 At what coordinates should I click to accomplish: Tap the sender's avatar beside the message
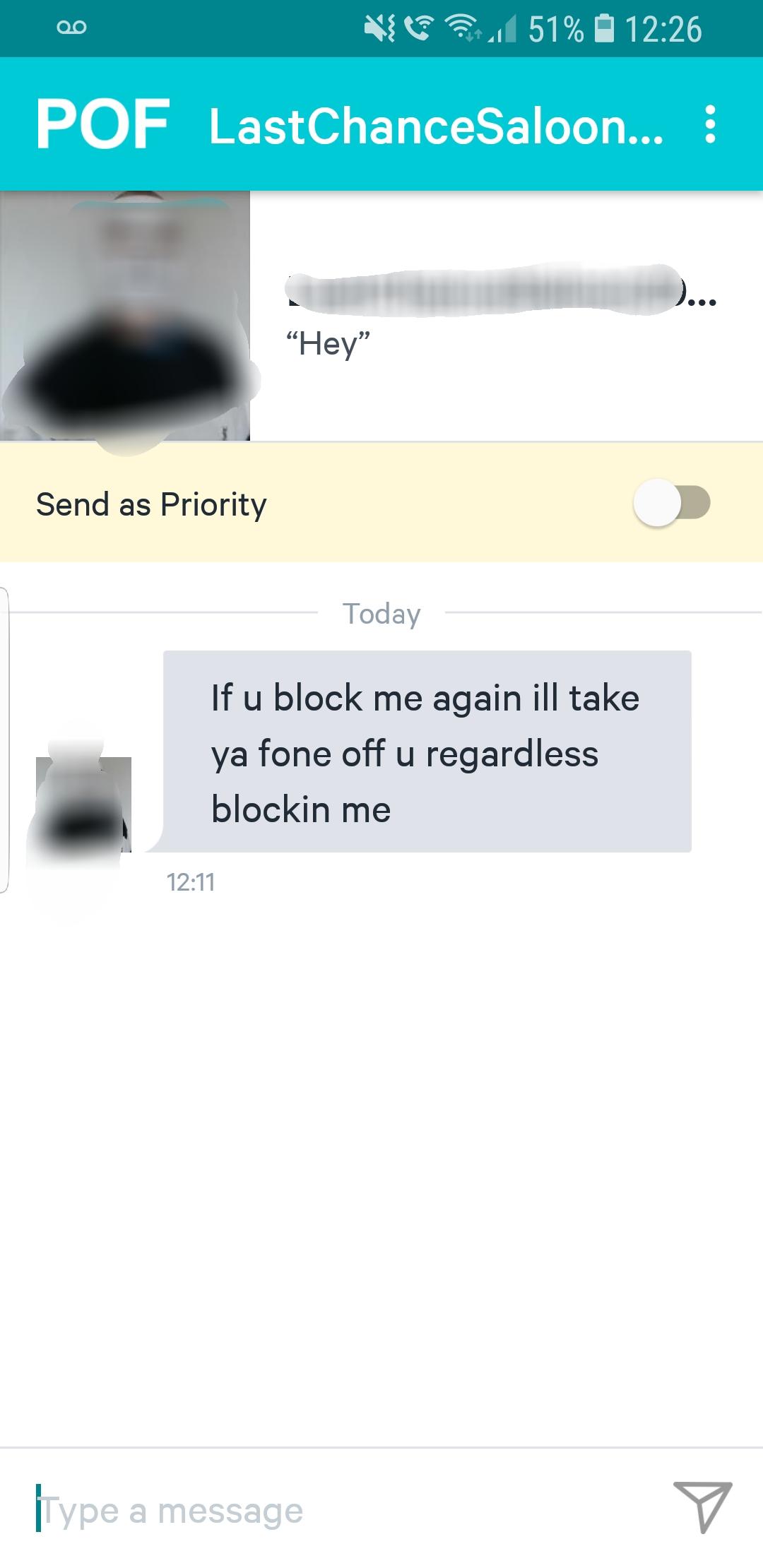pyautogui.click(x=83, y=804)
